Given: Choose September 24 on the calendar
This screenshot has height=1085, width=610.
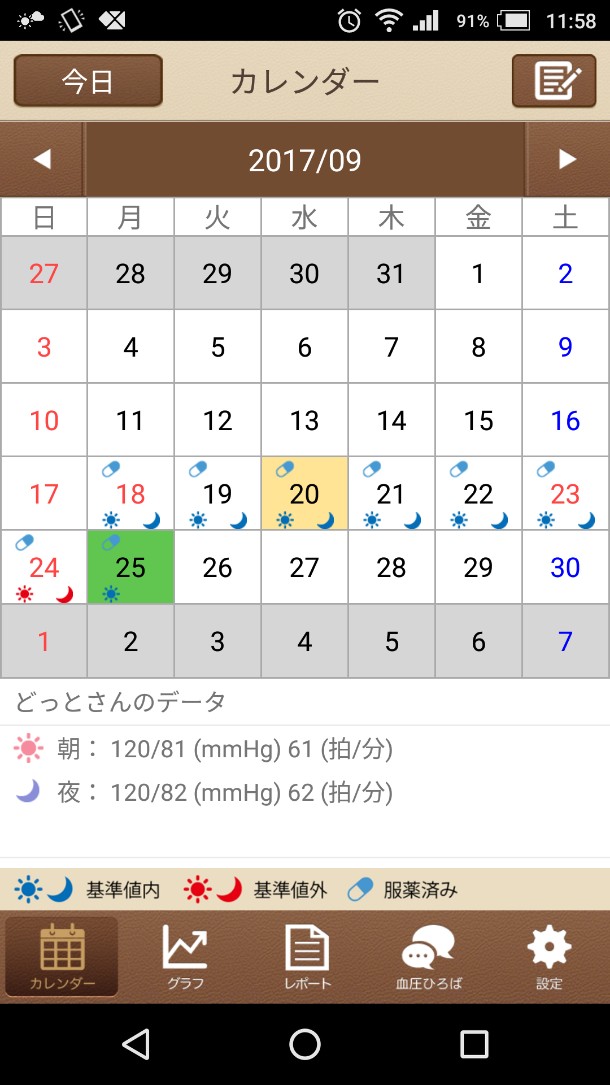Looking at the screenshot, I should click(44, 568).
